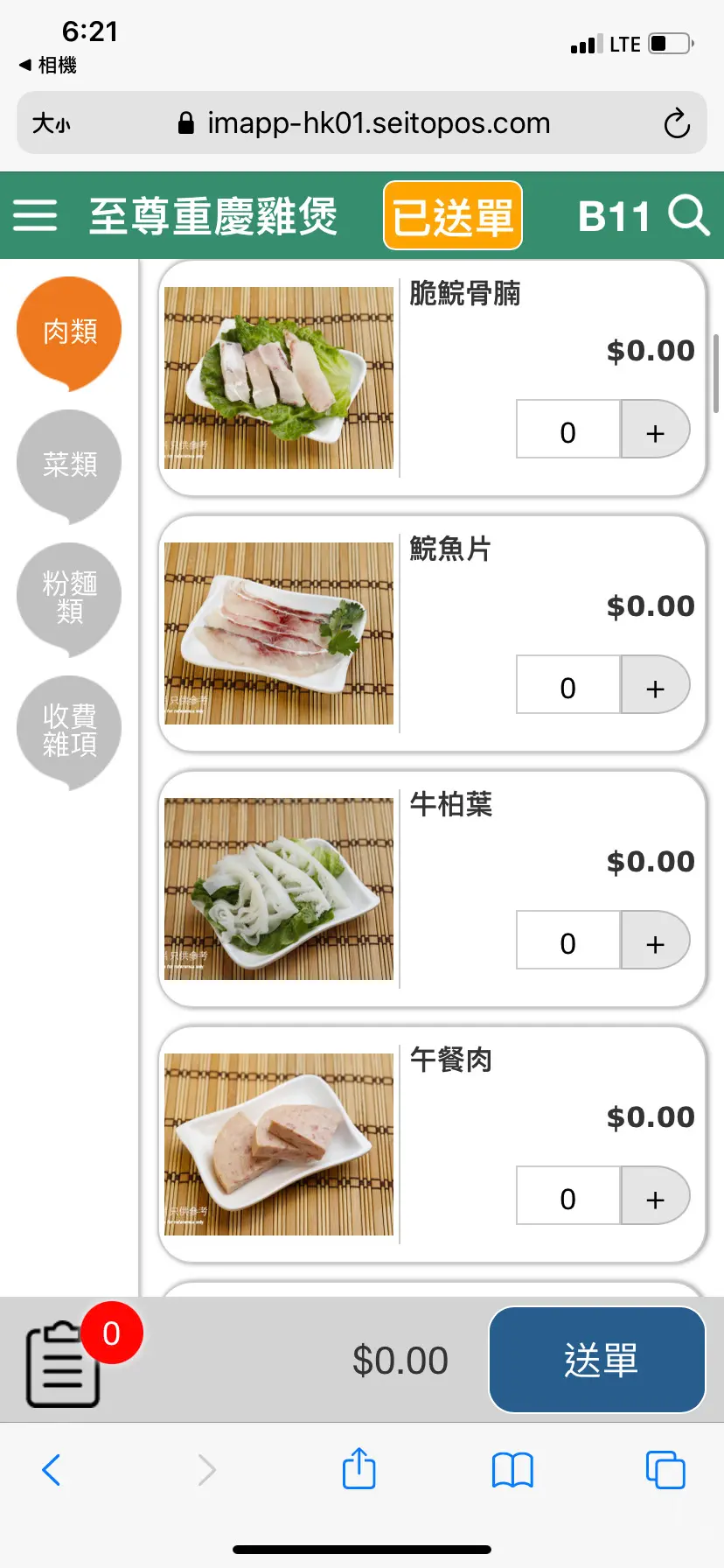The height and width of the screenshot is (1568, 724).
Task: Open the 大小 text size options
Action: click(52, 123)
